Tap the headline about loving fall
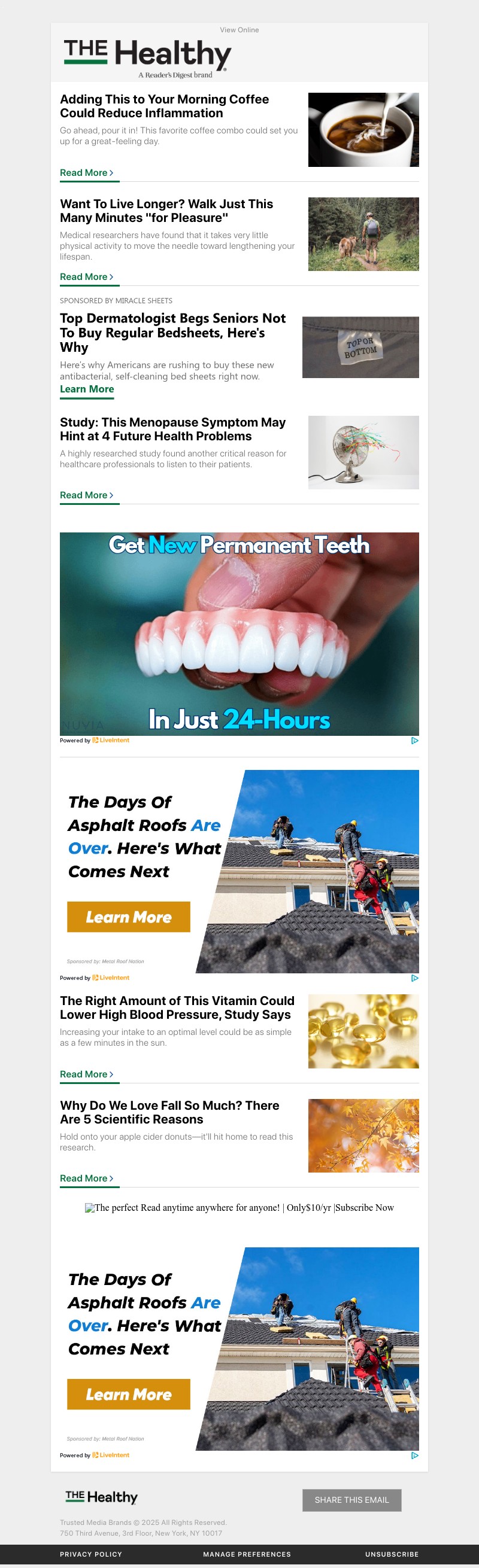Viewport: 479px width, 1568px height. [169, 1112]
